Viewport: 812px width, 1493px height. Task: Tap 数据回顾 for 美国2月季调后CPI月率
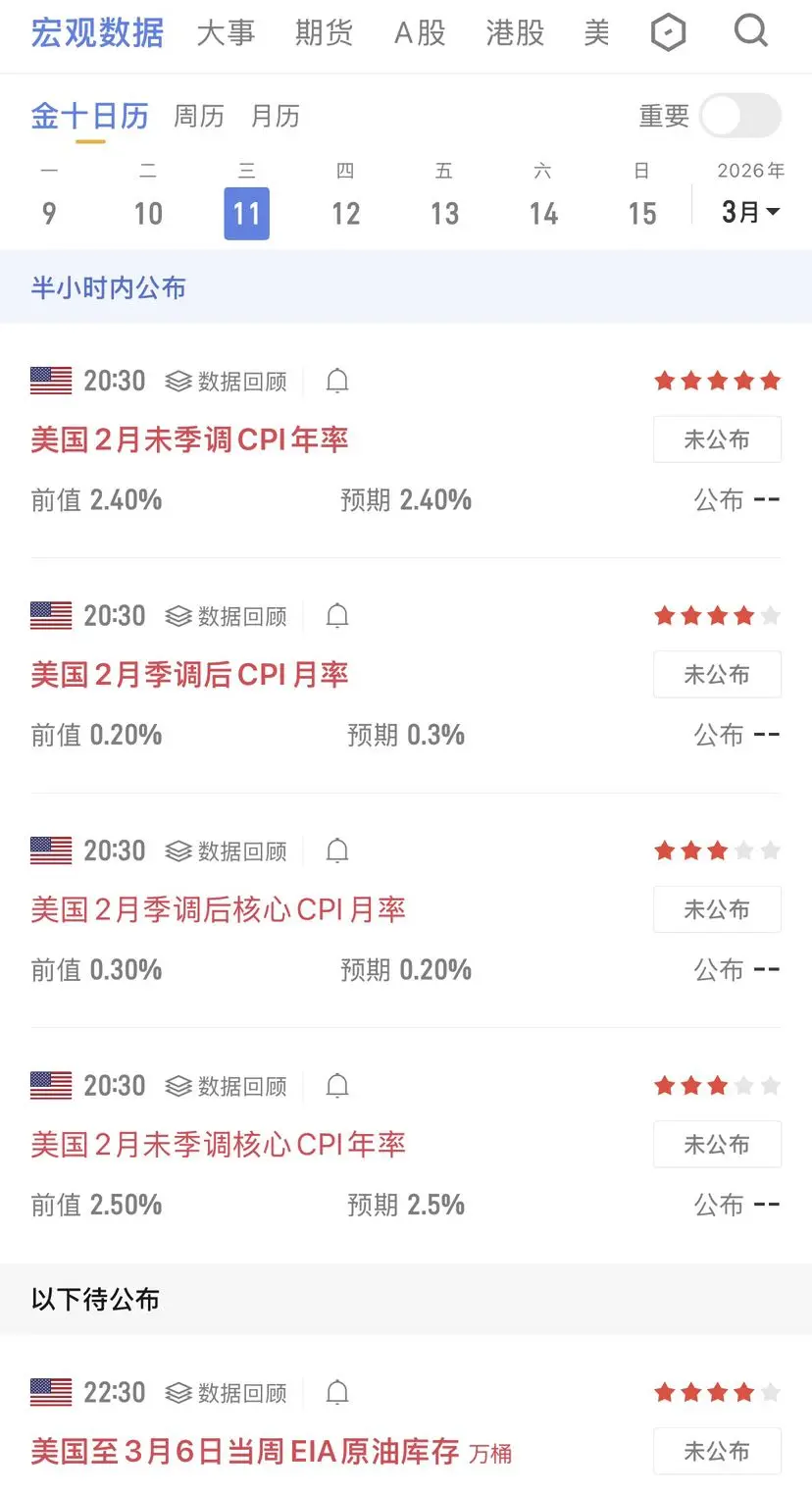(227, 616)
